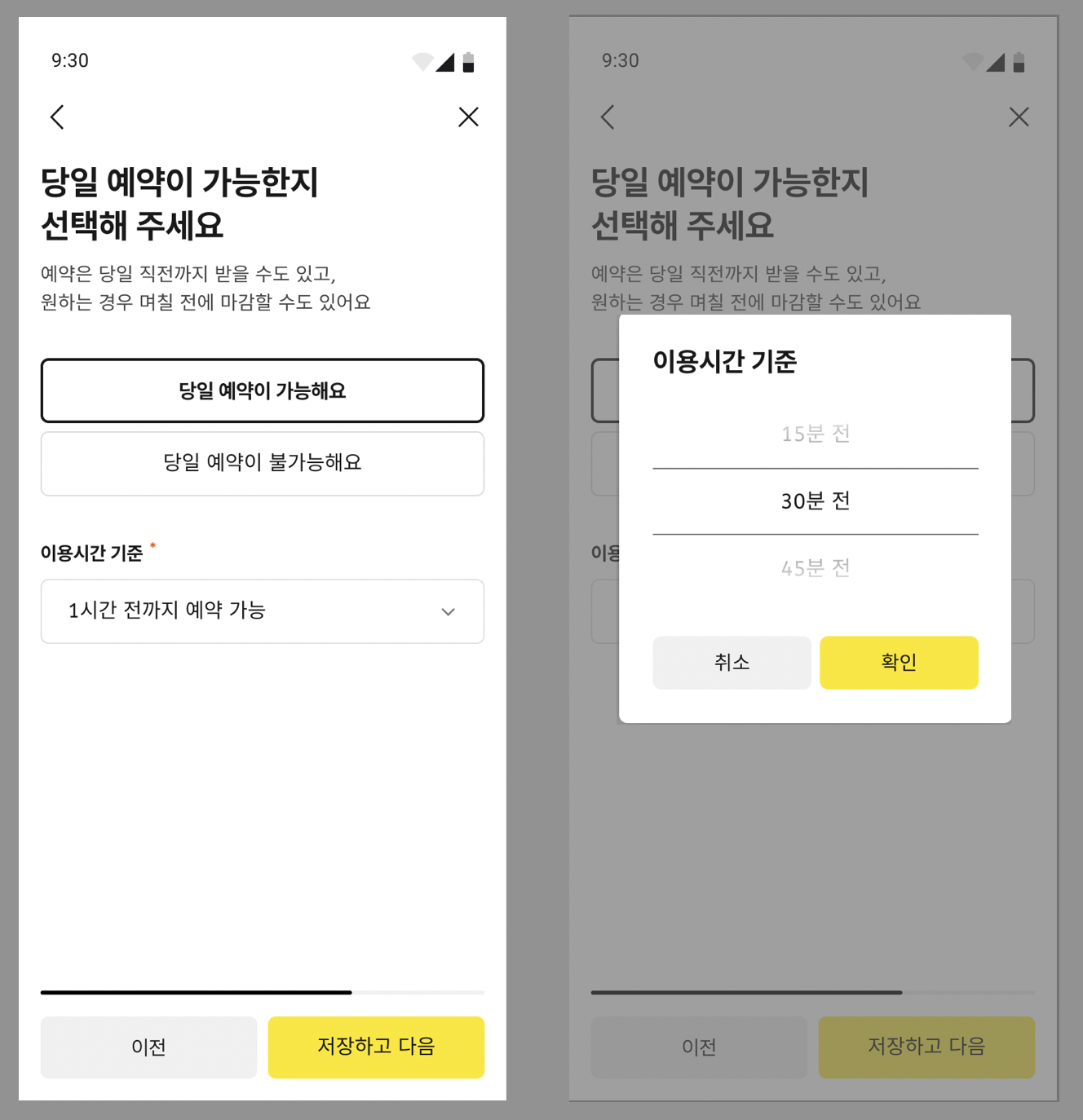Select 당일 예약이 가능해요 option
Screen dimensions: 1083x1120
pyautogui.click(x=262, y=390)
